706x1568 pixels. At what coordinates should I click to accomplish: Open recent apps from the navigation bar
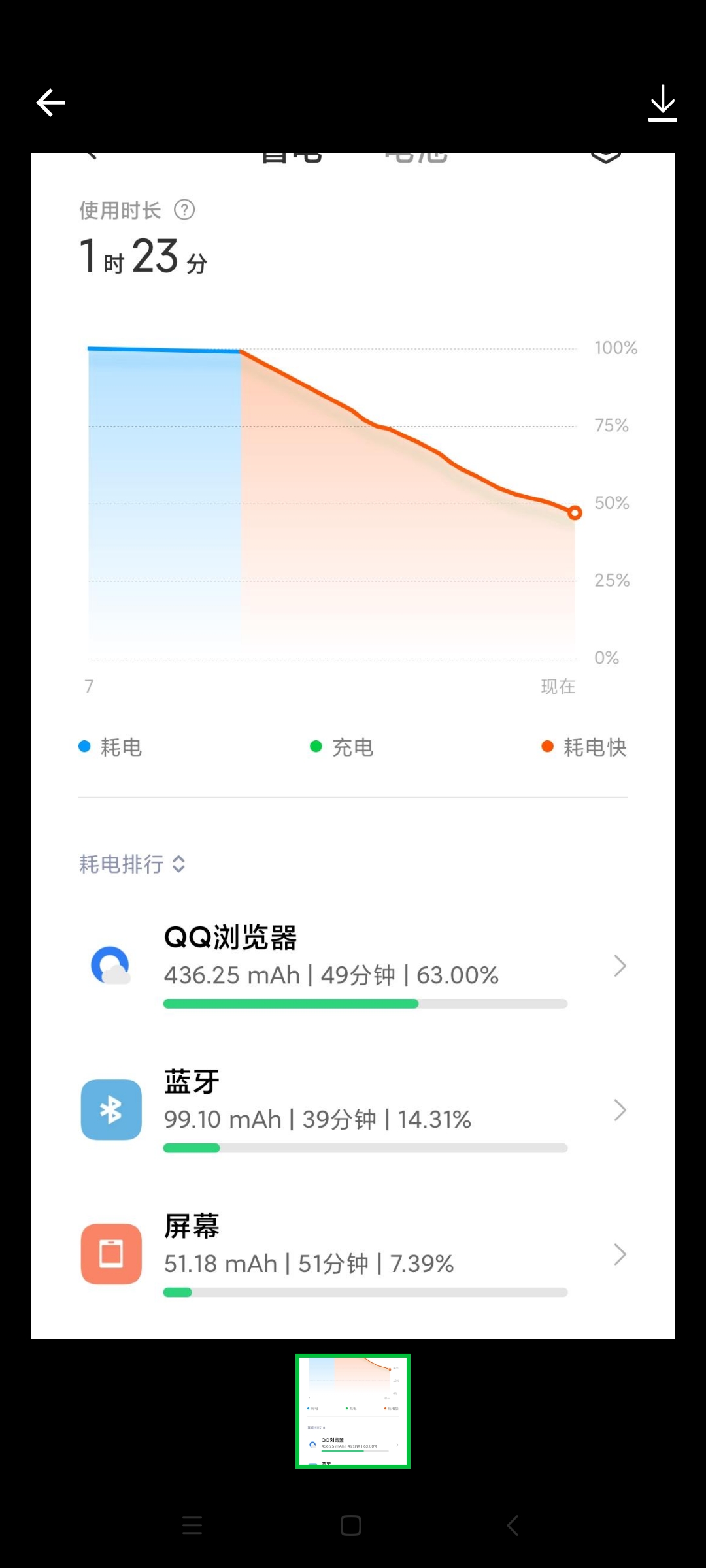click(192, 1526)
